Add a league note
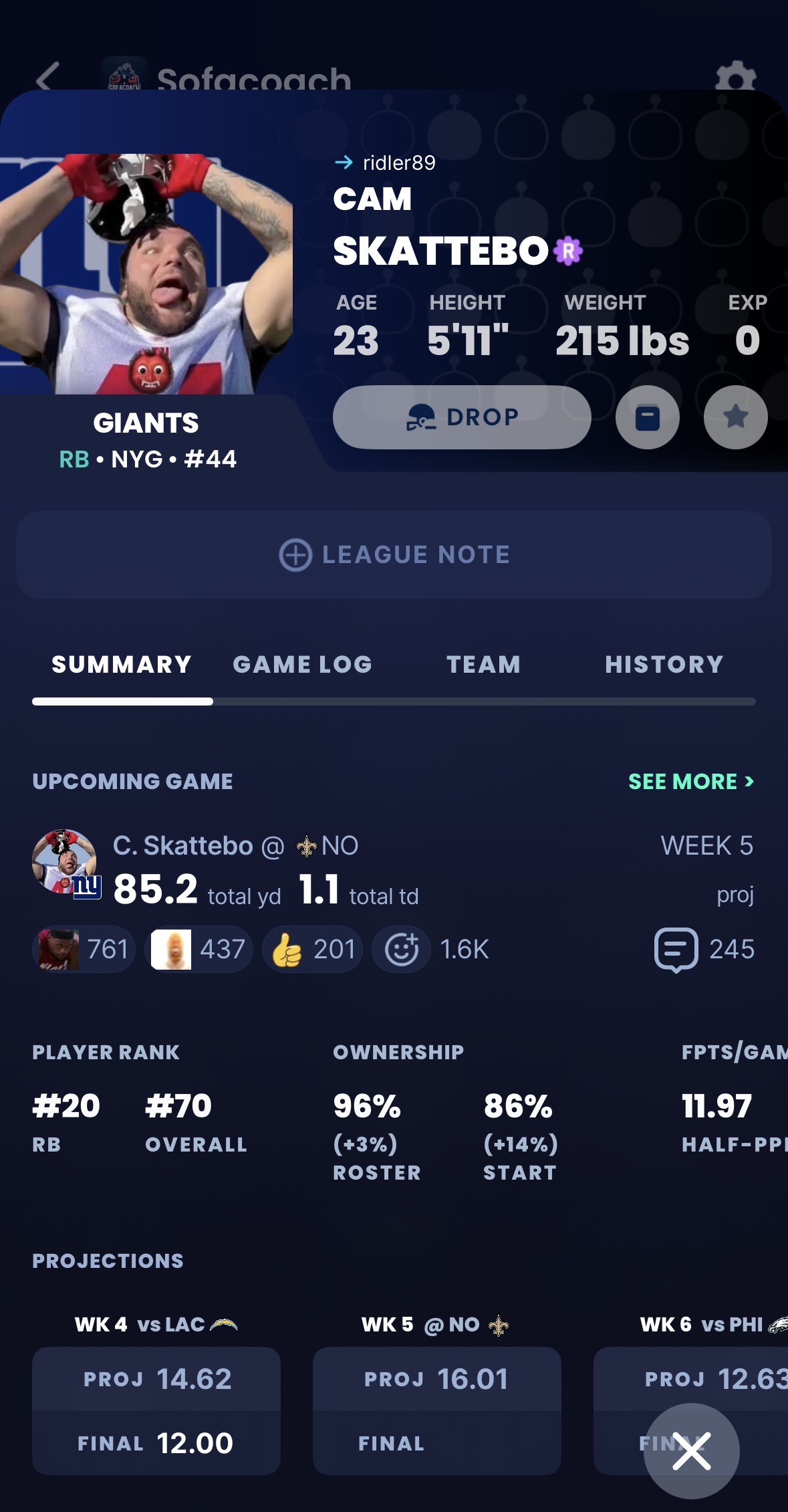The height and width of the screenshot is (1512, 788). click(394, 554)
